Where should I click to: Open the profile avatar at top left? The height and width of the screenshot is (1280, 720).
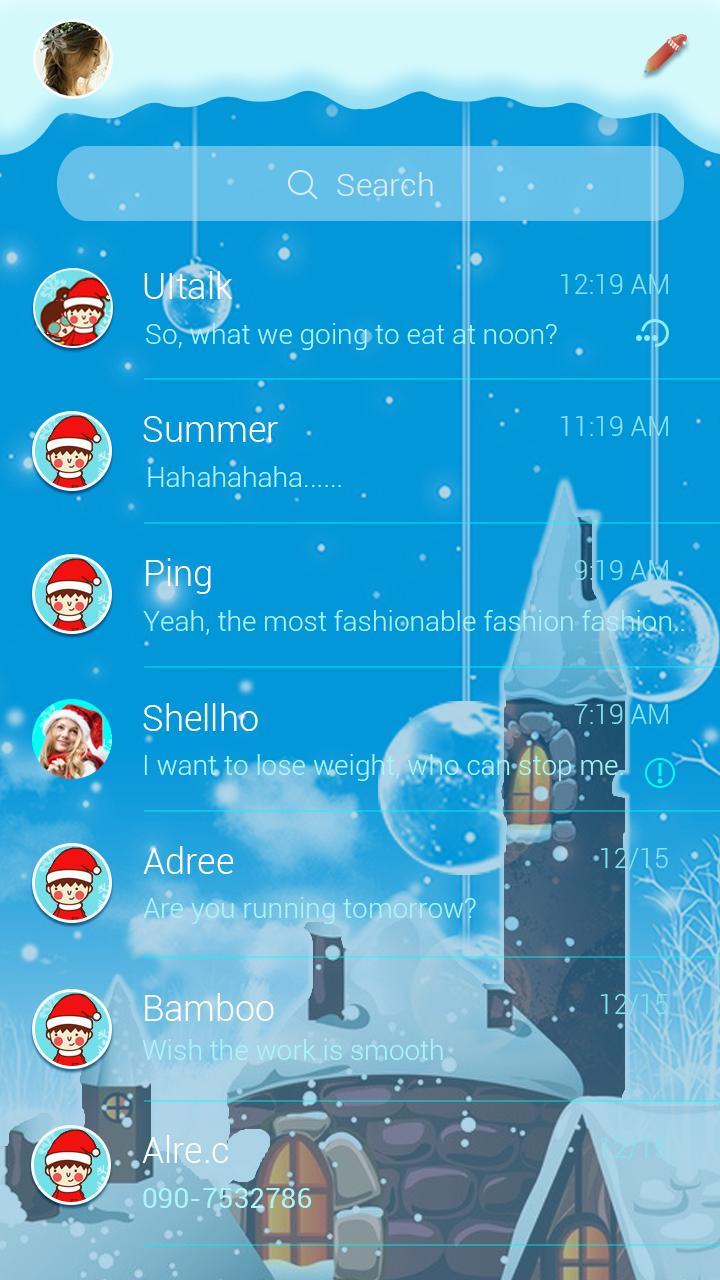pos(72,59)
